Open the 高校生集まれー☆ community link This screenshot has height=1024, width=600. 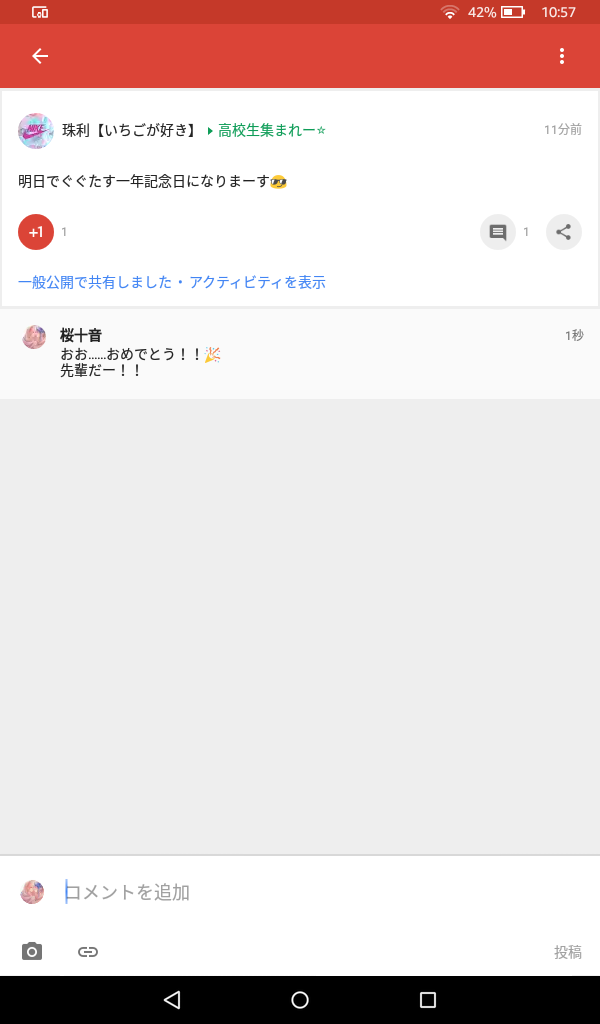click(x=272, y=131)
